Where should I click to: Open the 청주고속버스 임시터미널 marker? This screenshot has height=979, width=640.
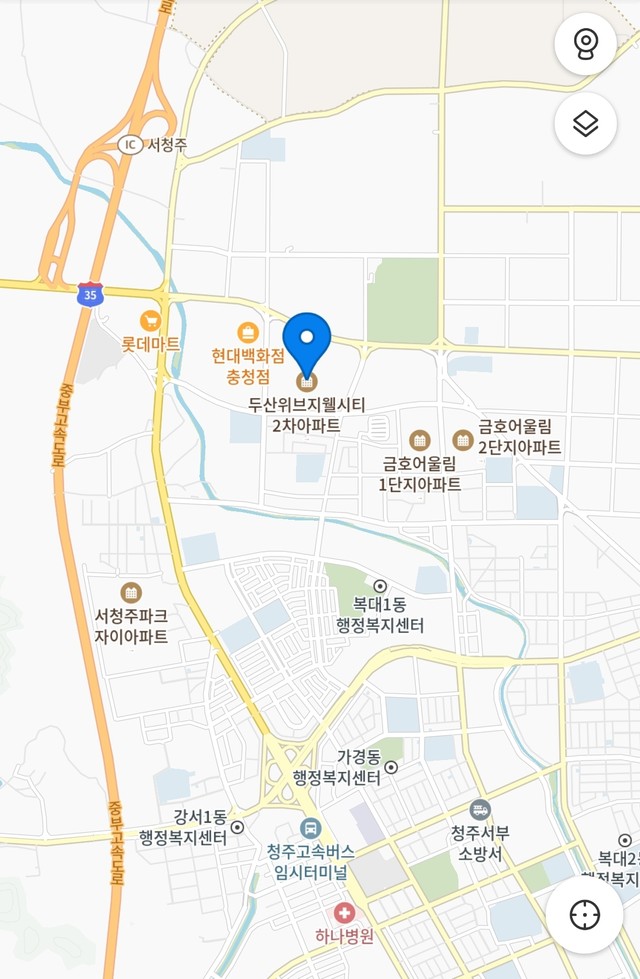(311, 829)
